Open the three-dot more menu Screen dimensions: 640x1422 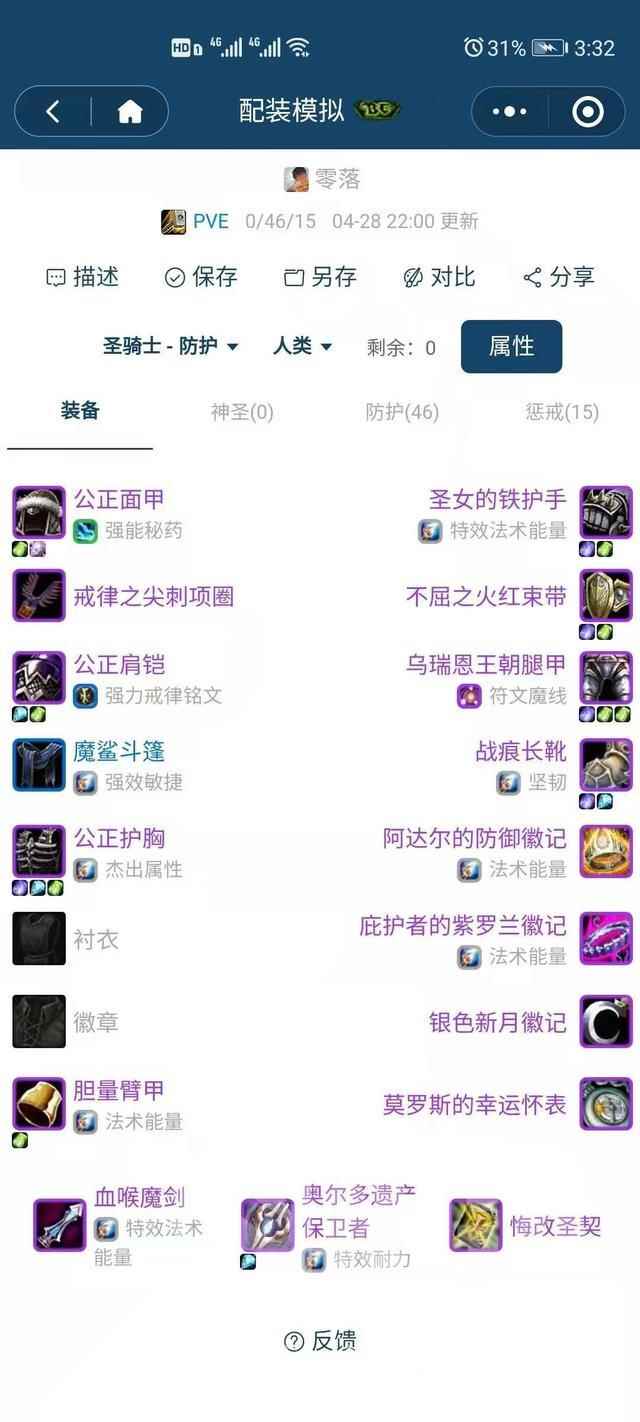tap(509, 112)
